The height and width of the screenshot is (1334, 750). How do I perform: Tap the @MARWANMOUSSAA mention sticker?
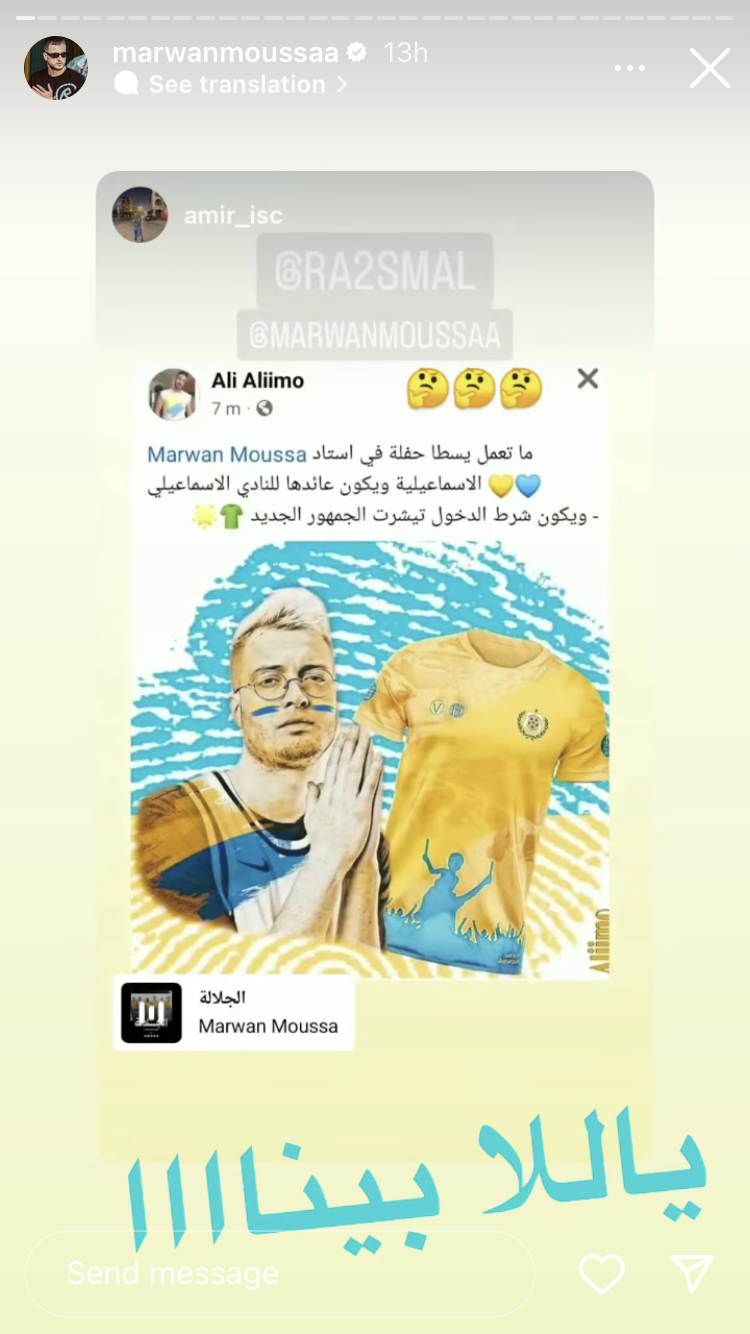(374, 334)
